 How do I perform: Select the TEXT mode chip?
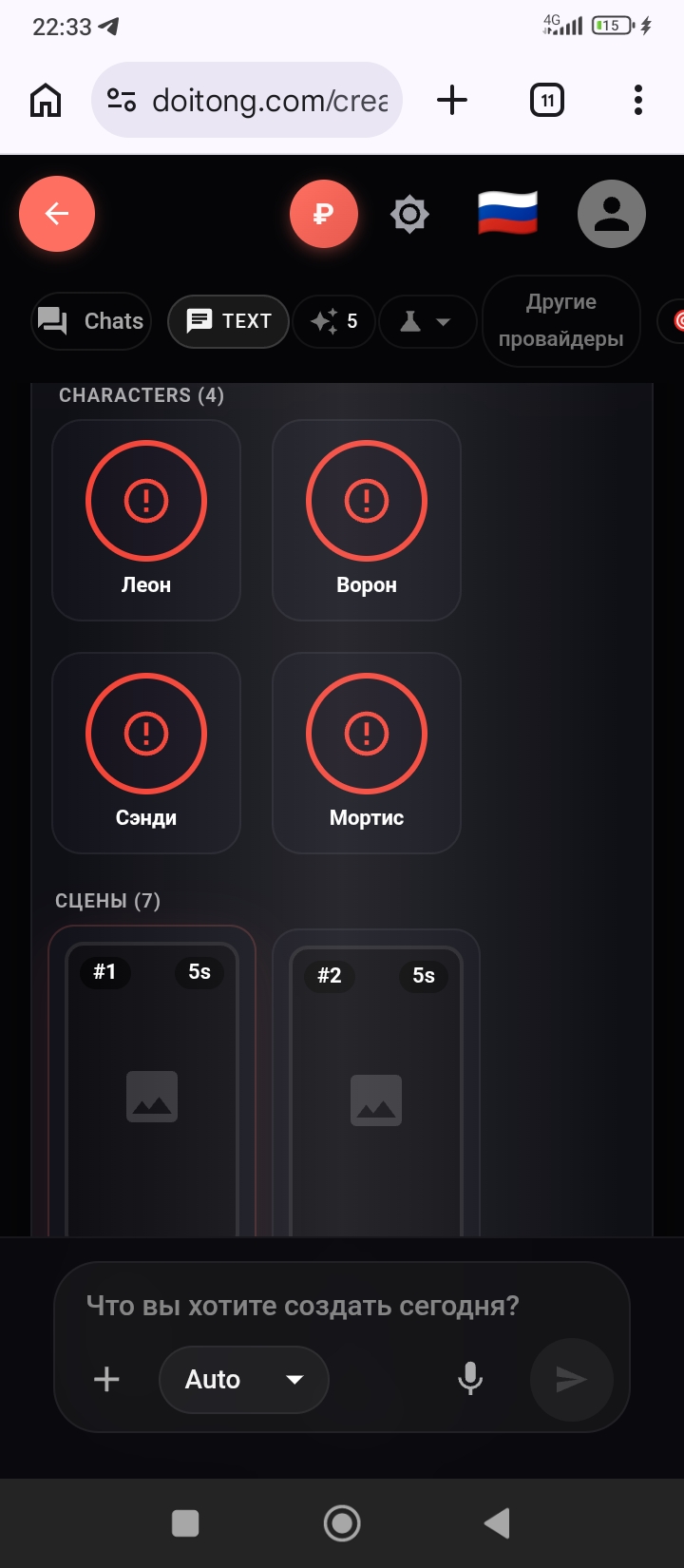point(228,321)
